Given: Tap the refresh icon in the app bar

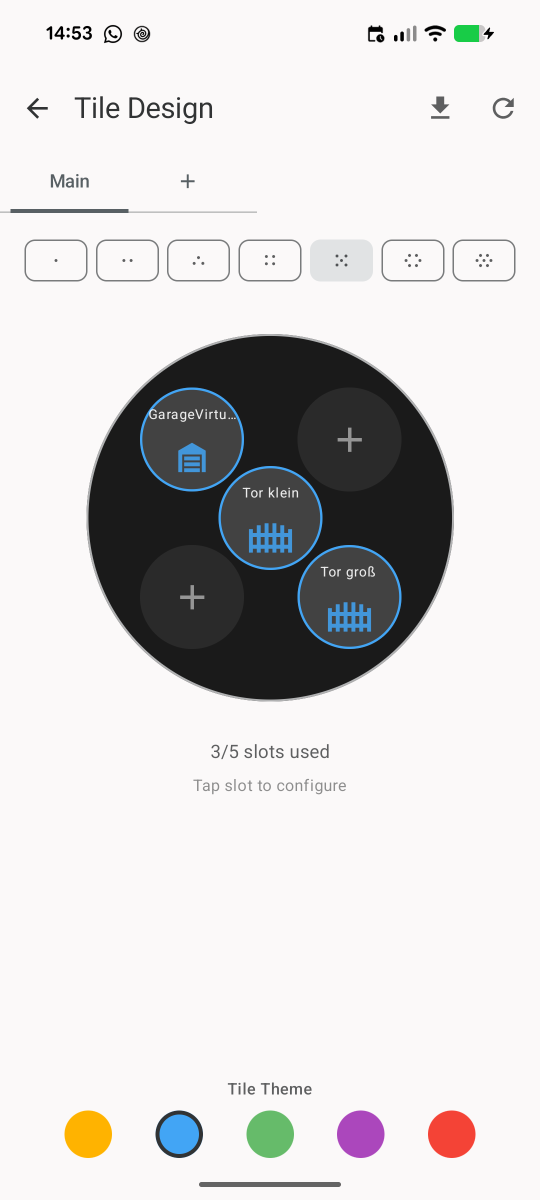Looking at the screenshot, I should pos(503,108).
